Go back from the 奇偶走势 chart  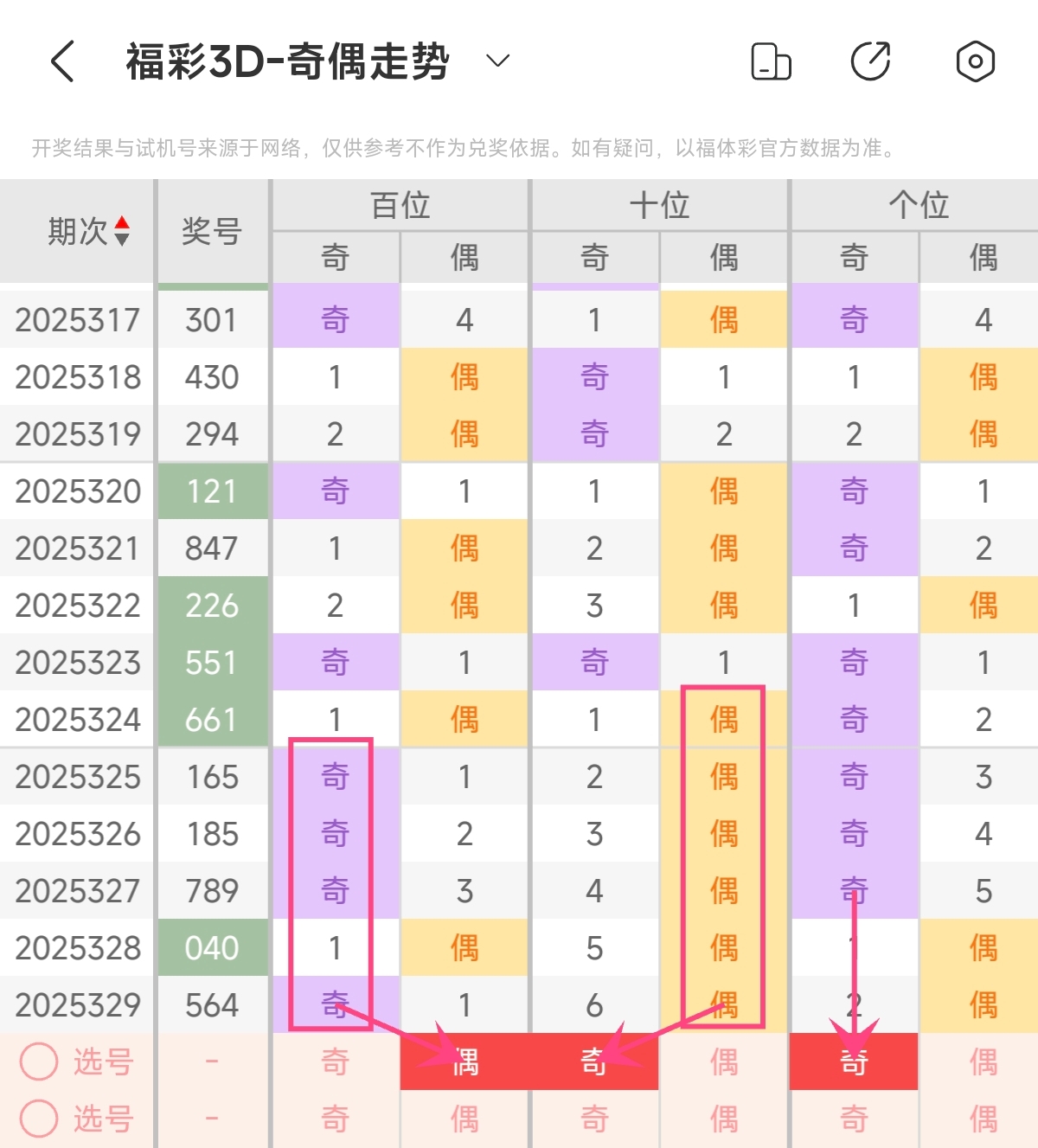click(x=62, y=61)
